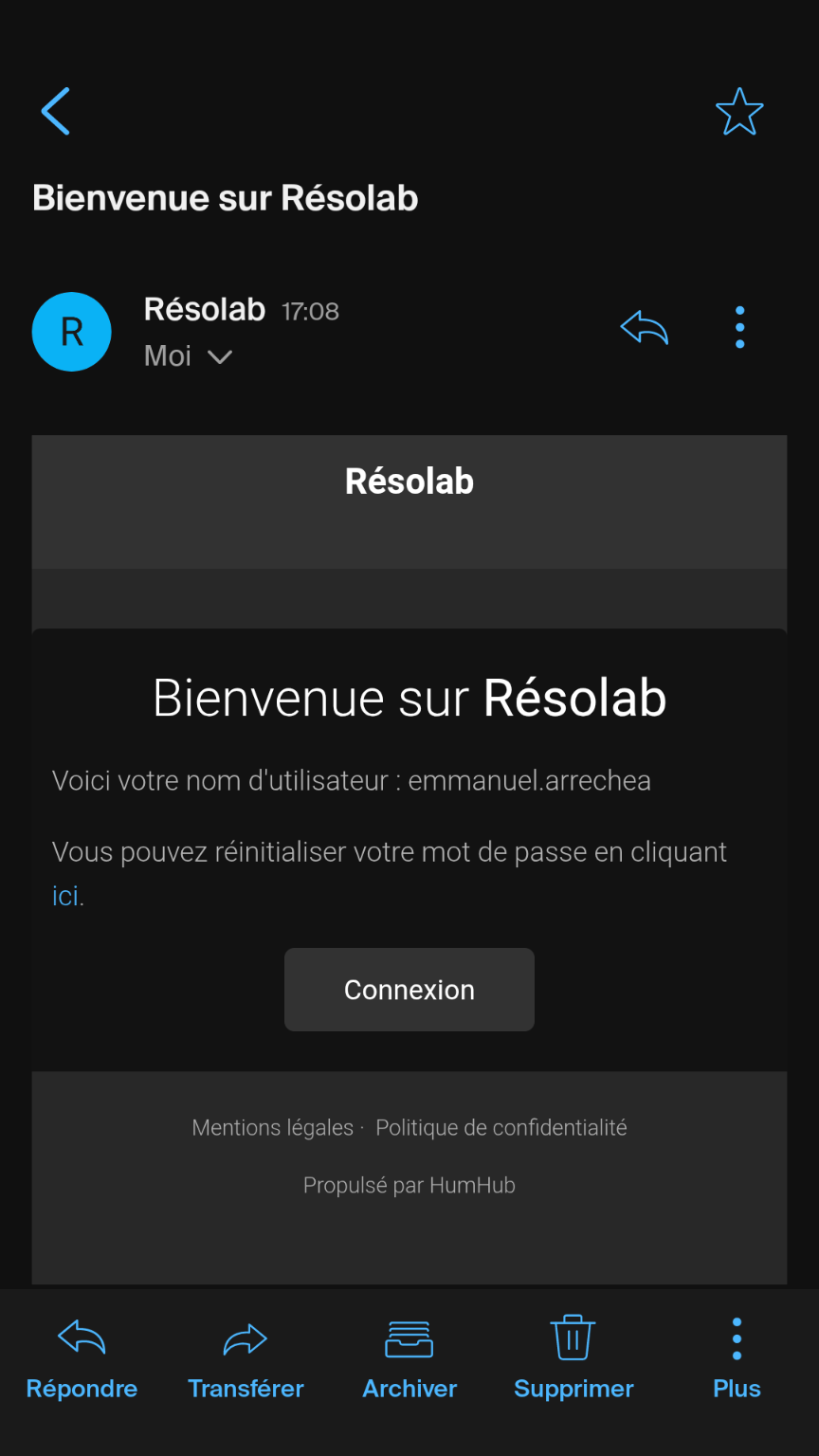
Task: Delete the email with Supprimer
Action: point(573,1358)
